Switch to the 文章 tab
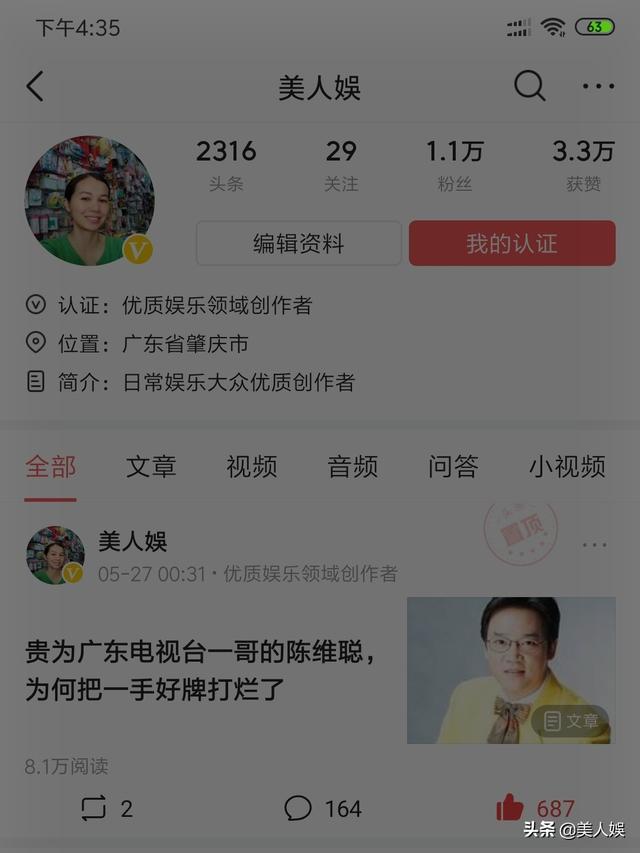The image size is (640, 853). coord(151,467)
